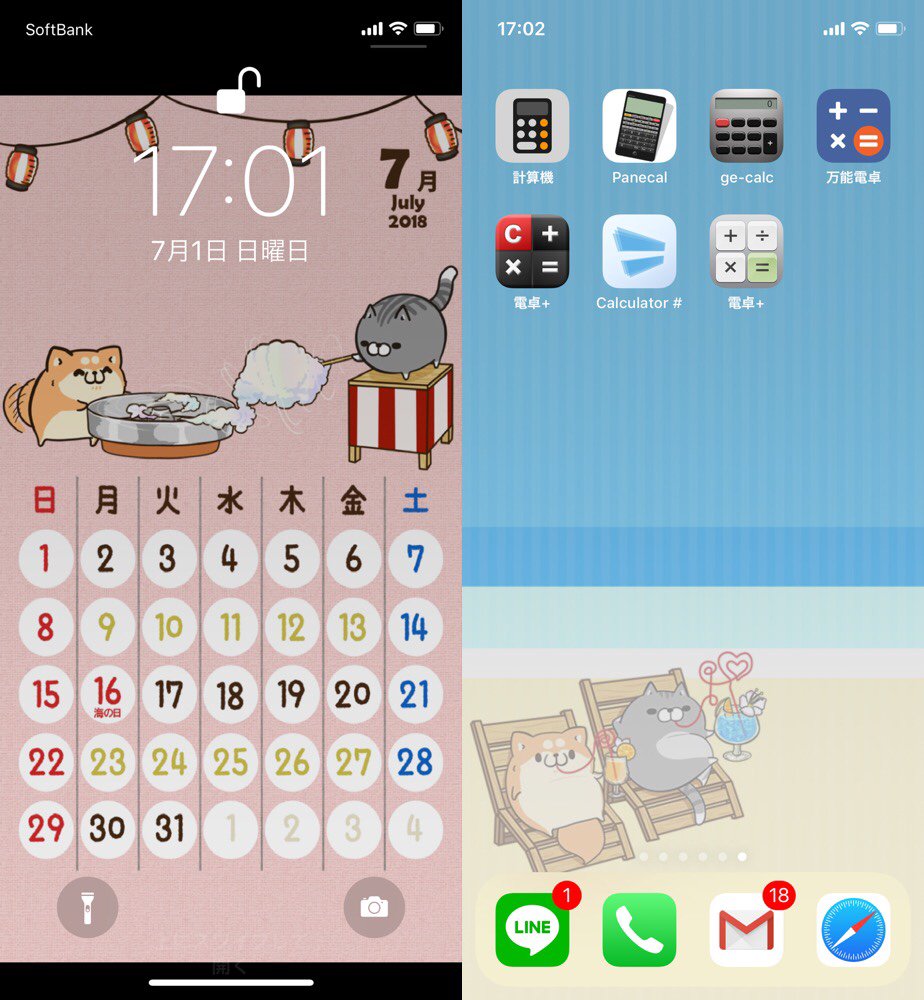Turn on the lock screen flashlight
The width and height of the screenshot is (924, 1000).
[x=88, y=907]
